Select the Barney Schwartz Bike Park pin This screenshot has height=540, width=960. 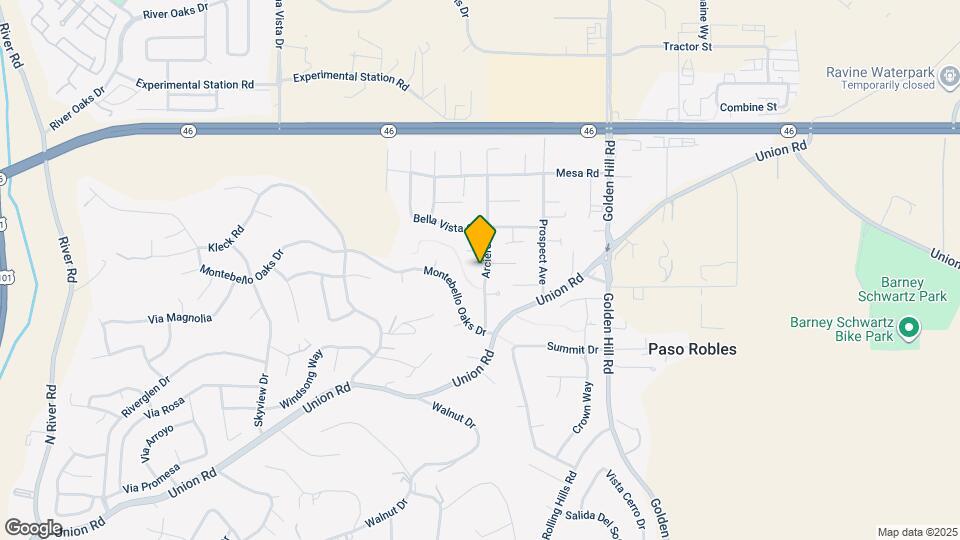point(909,328)
